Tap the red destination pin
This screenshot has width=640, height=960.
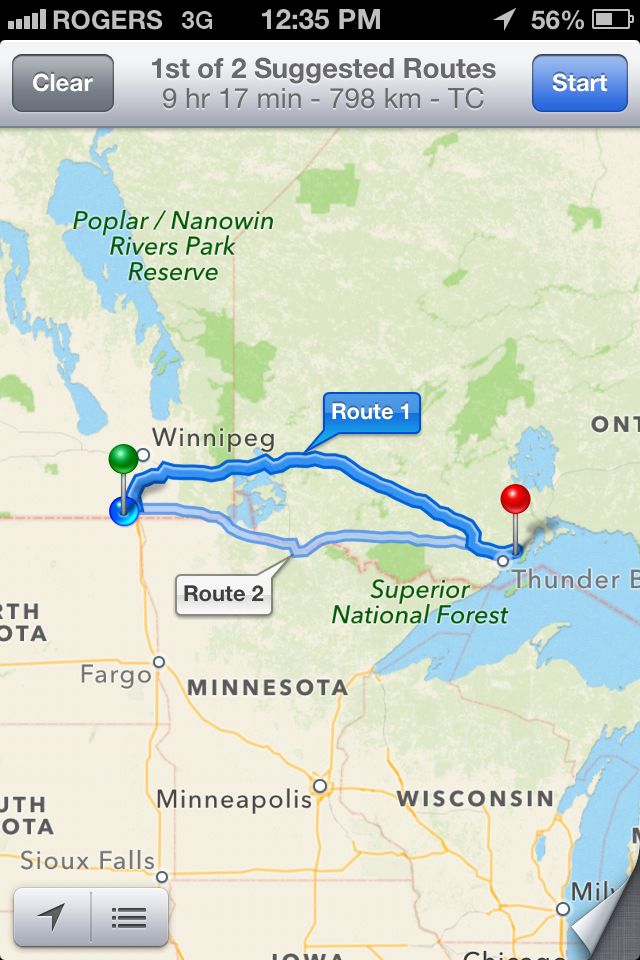515,500
